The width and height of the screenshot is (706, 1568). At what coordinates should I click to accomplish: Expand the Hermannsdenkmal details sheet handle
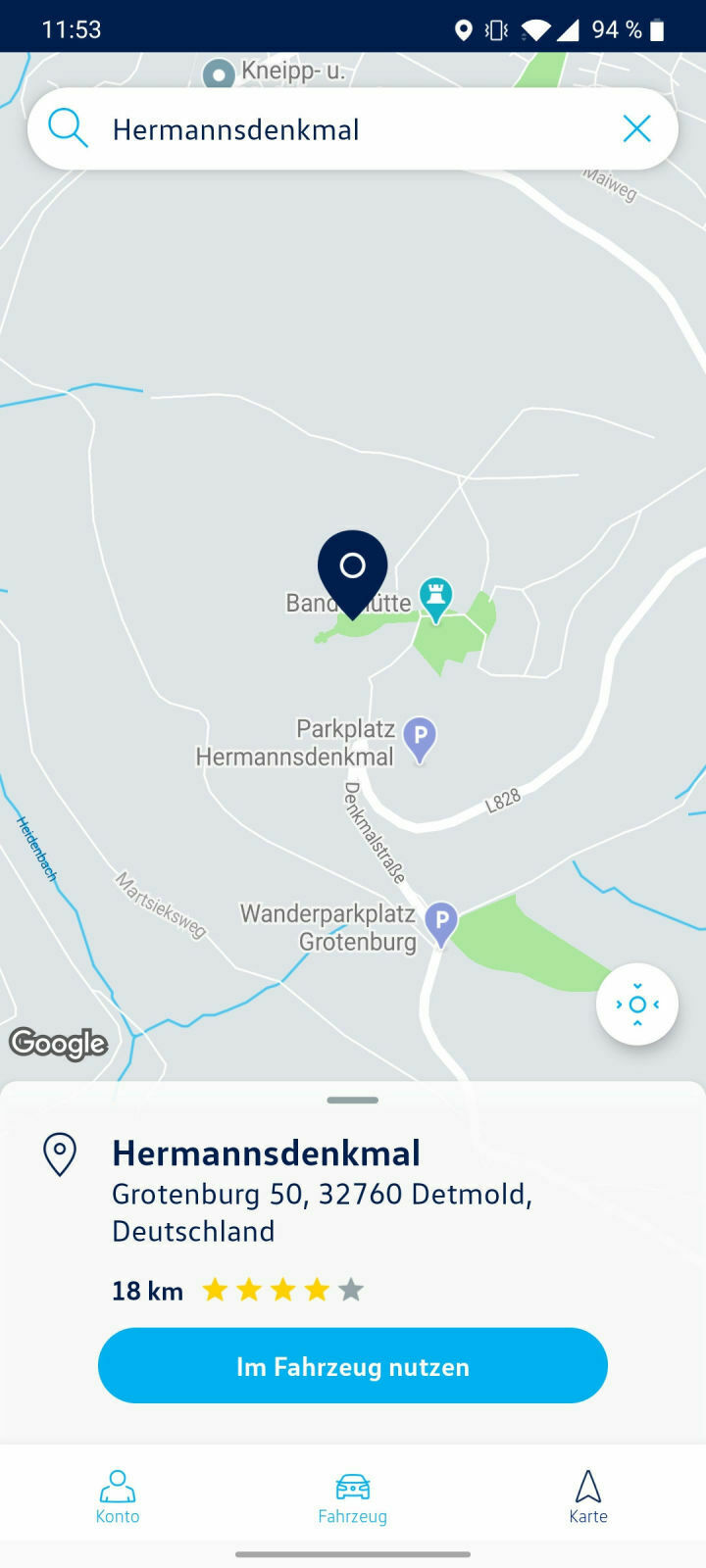[x=353, y=1101]
